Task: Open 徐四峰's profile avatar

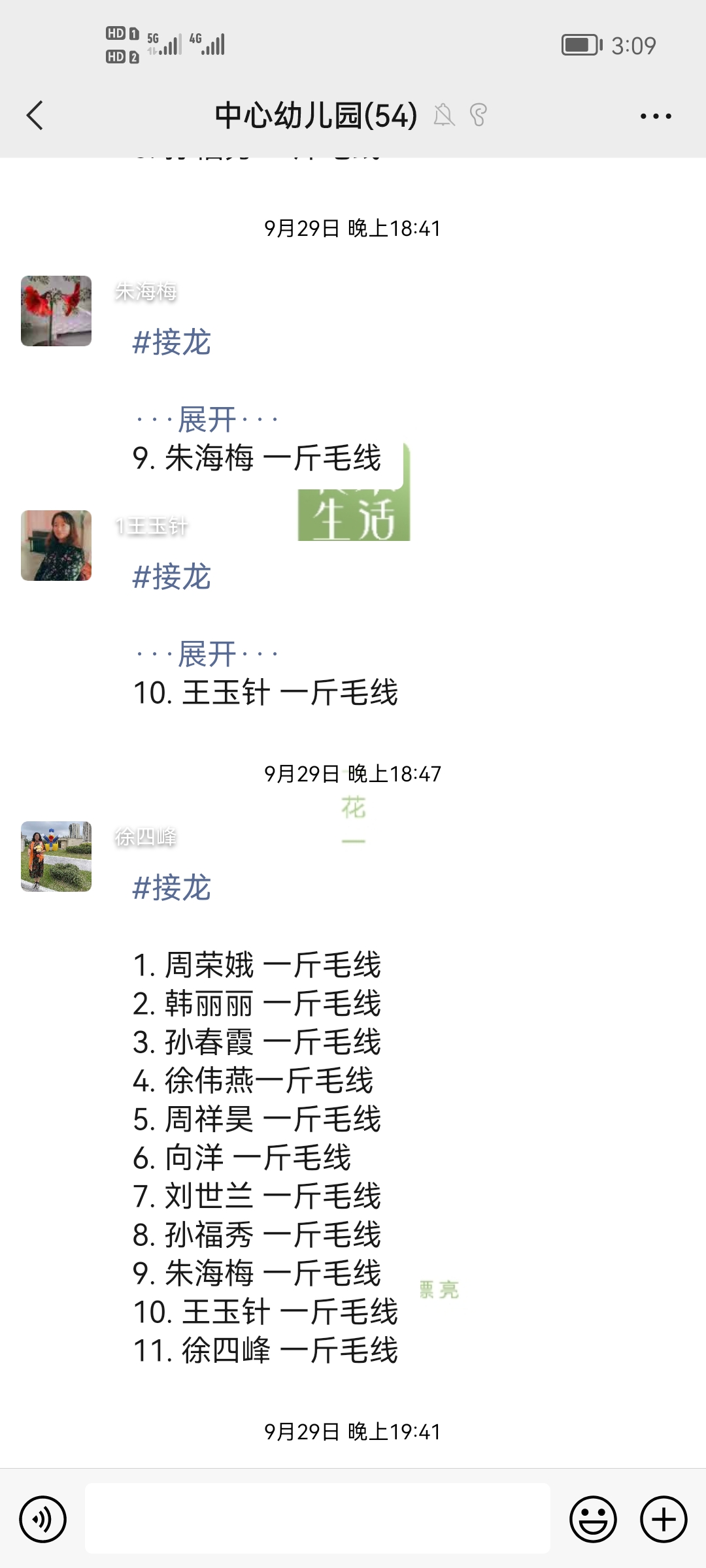Action: coord(56,857)
